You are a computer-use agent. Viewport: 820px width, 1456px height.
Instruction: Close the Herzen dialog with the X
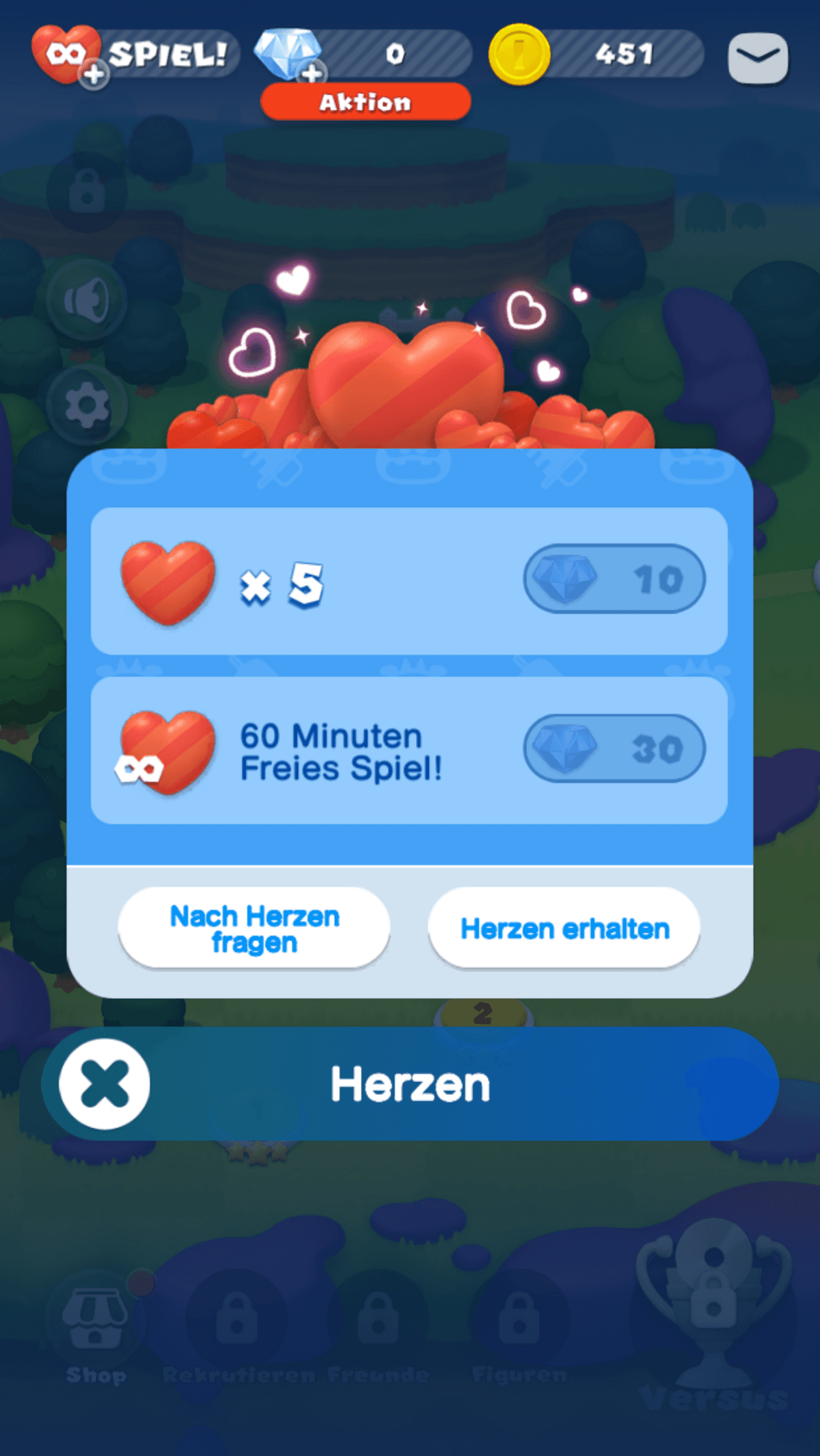105,1084
